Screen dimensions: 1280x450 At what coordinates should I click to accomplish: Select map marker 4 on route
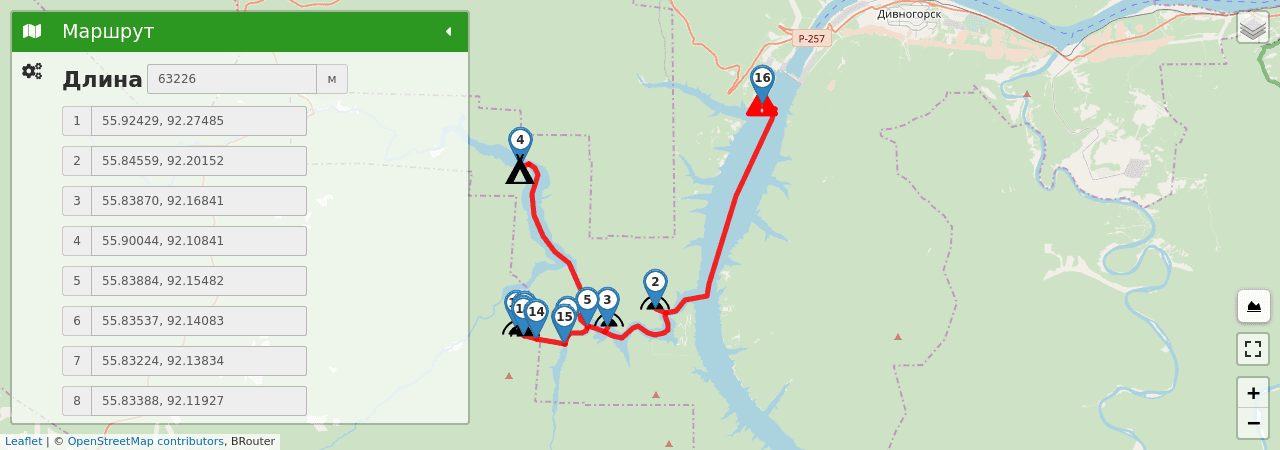tap(520, 142)
